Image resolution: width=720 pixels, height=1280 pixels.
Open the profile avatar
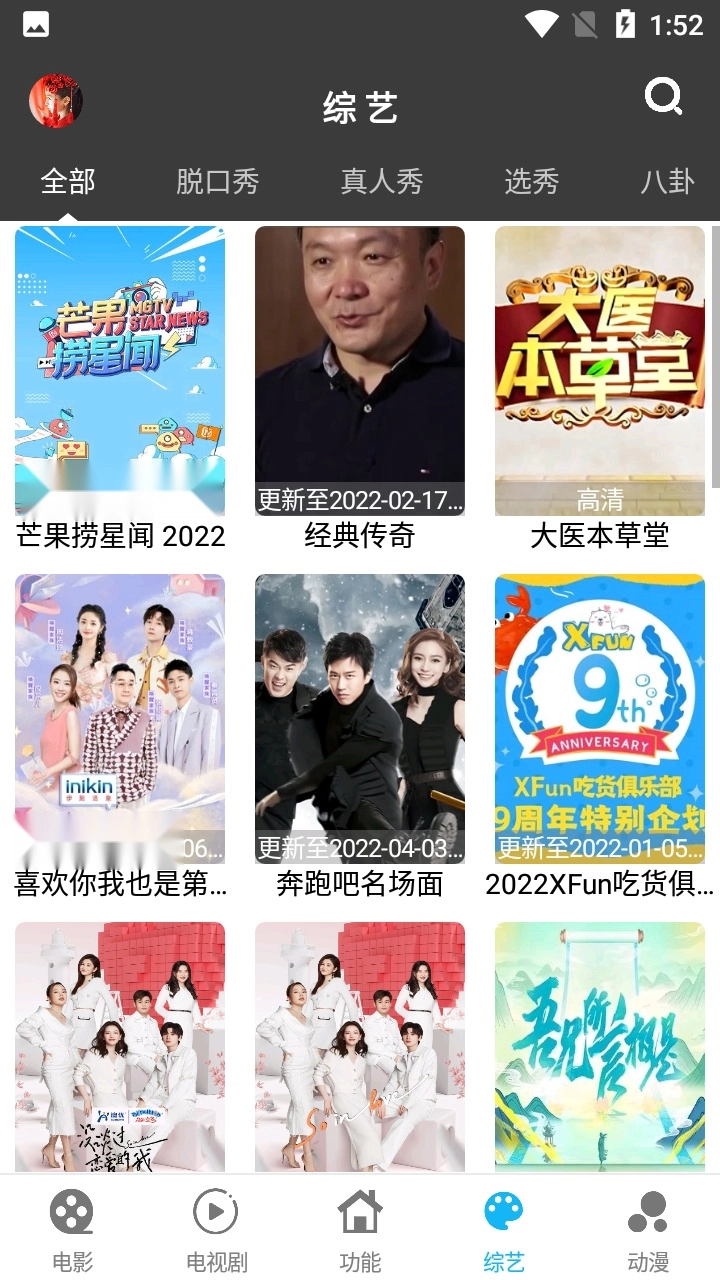pos(56,101)
